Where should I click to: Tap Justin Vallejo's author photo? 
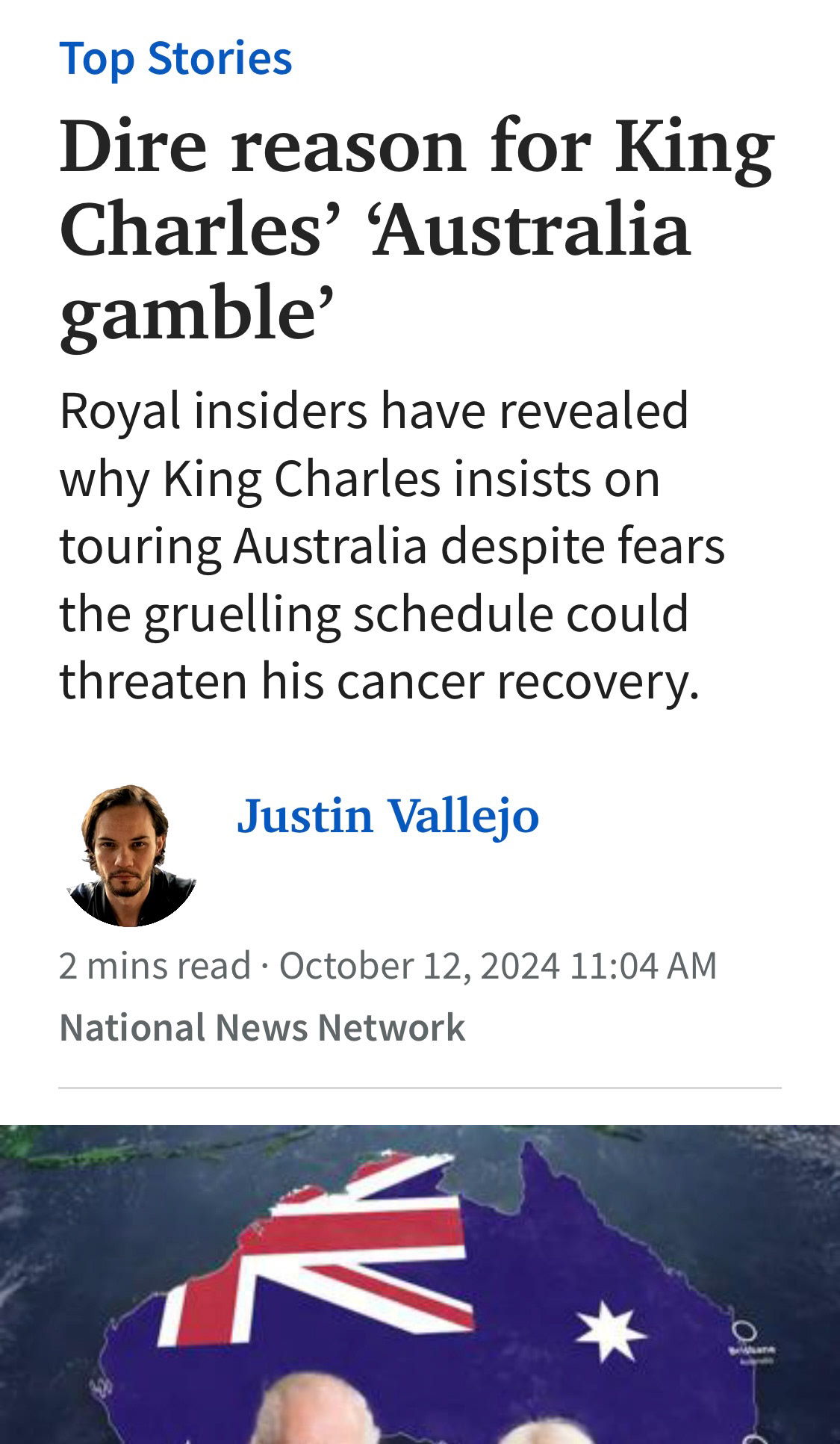131,855
